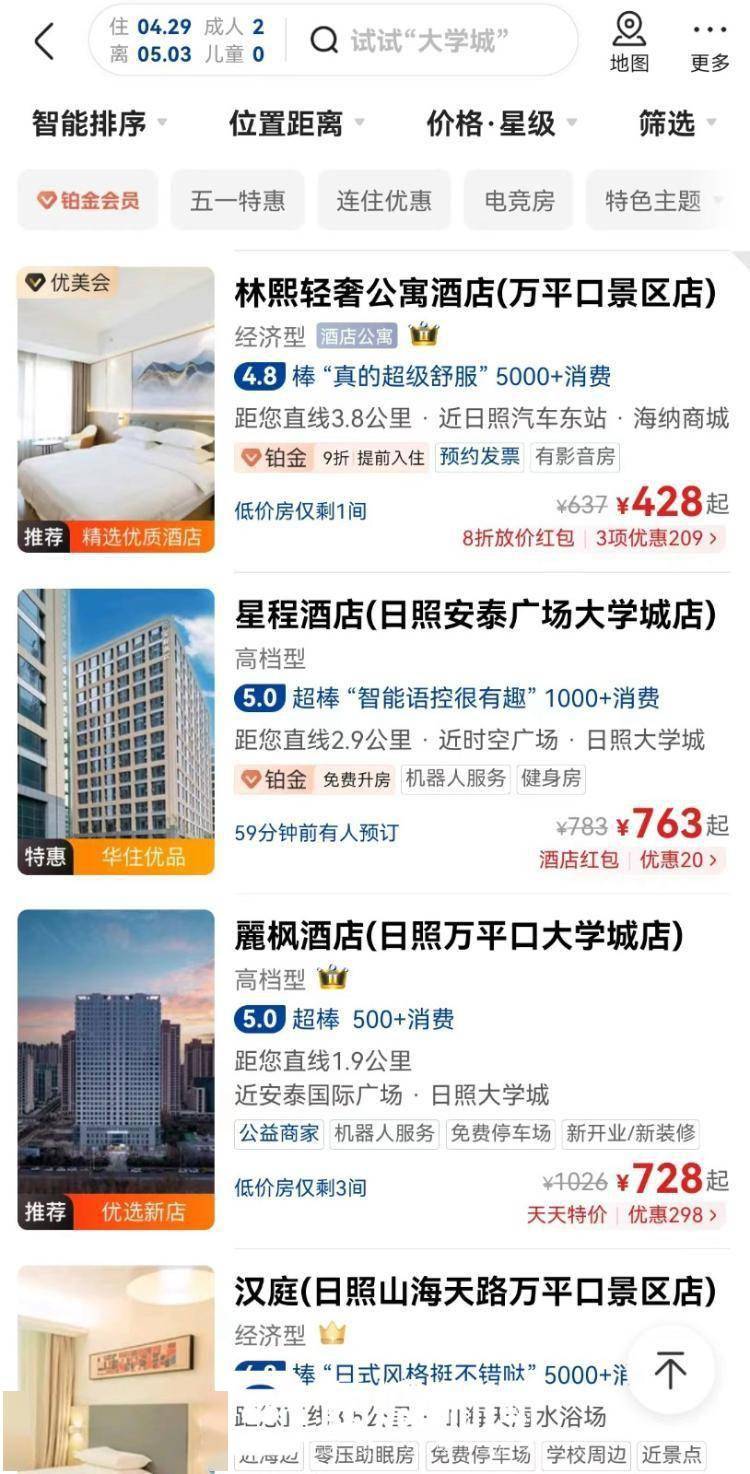This screenshot has height=1474, width=750.
Task: Select the 电竞房 filter chip
Action: point(519,200)
